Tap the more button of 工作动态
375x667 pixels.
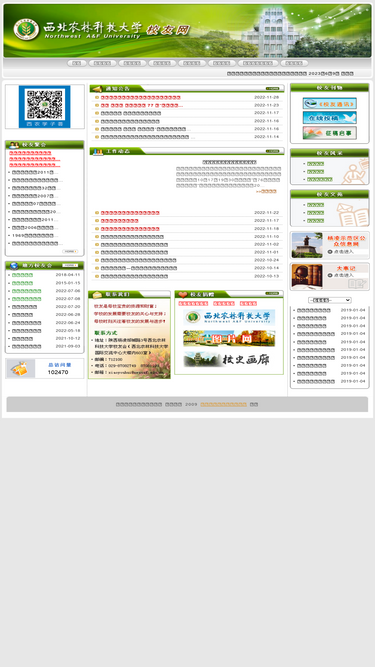point(273,151)
